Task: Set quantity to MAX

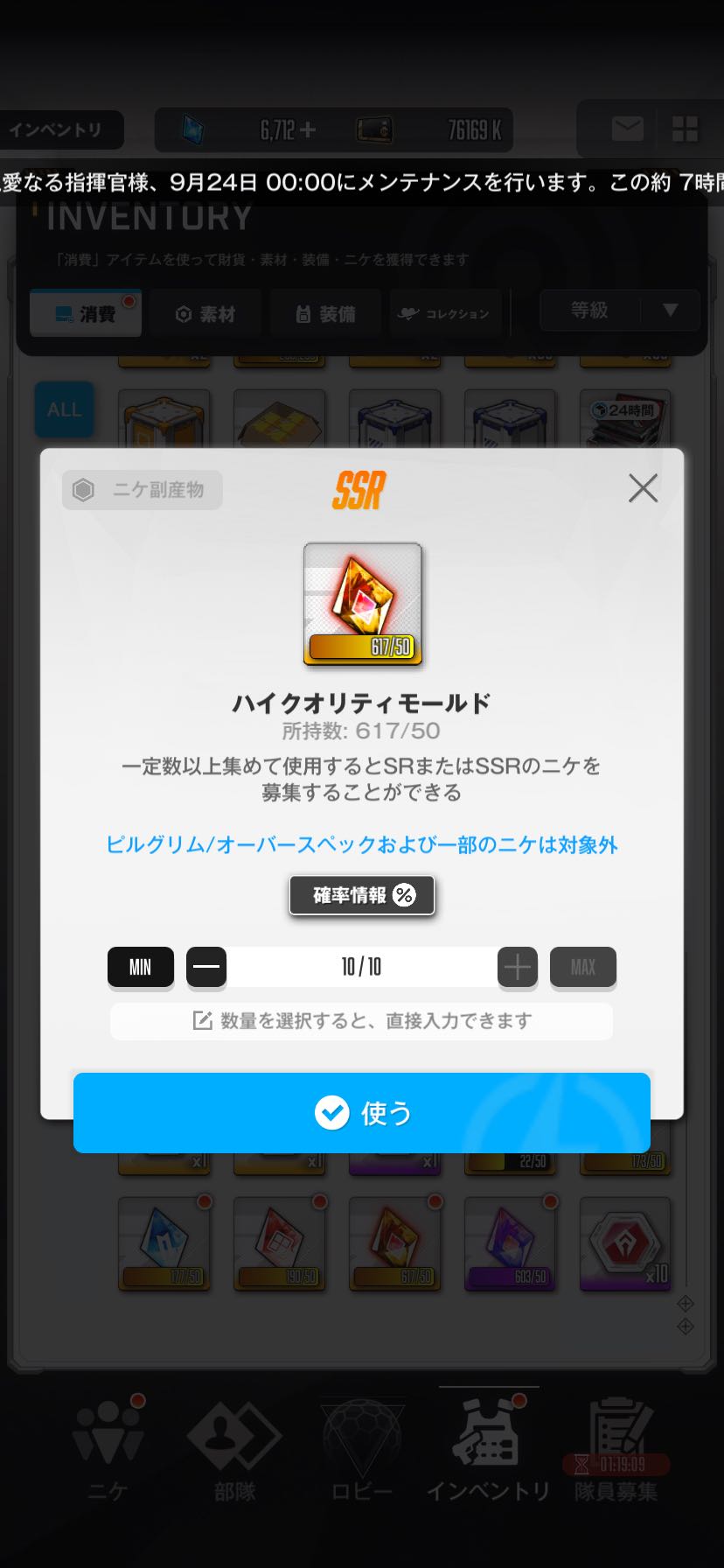Action: click(582, 967)
